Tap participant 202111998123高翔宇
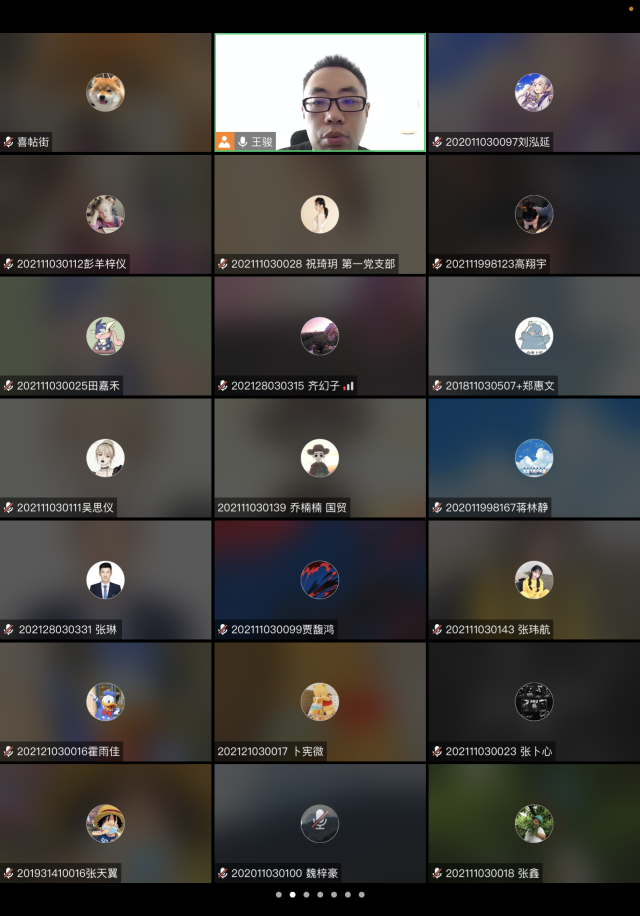640x916 pixels. [534, 214]
